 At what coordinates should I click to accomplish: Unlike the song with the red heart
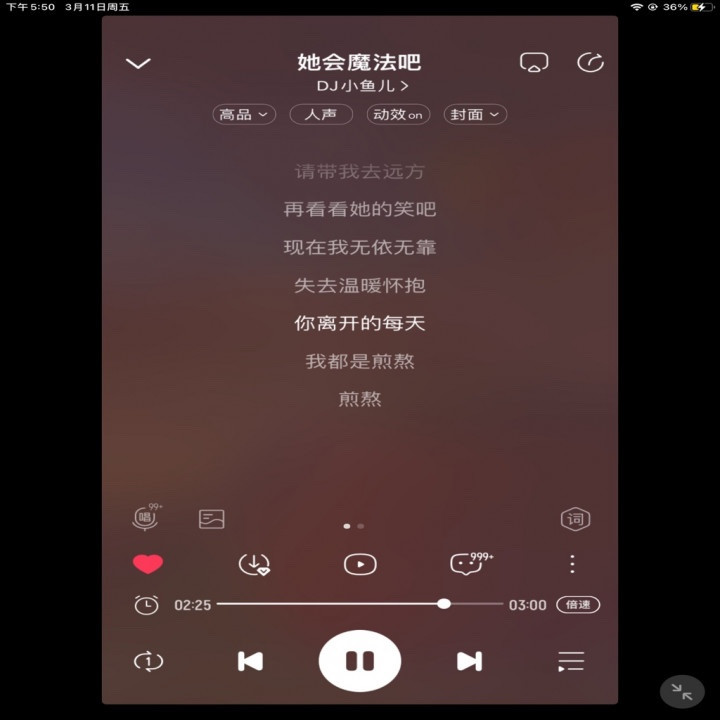[147, 564]
